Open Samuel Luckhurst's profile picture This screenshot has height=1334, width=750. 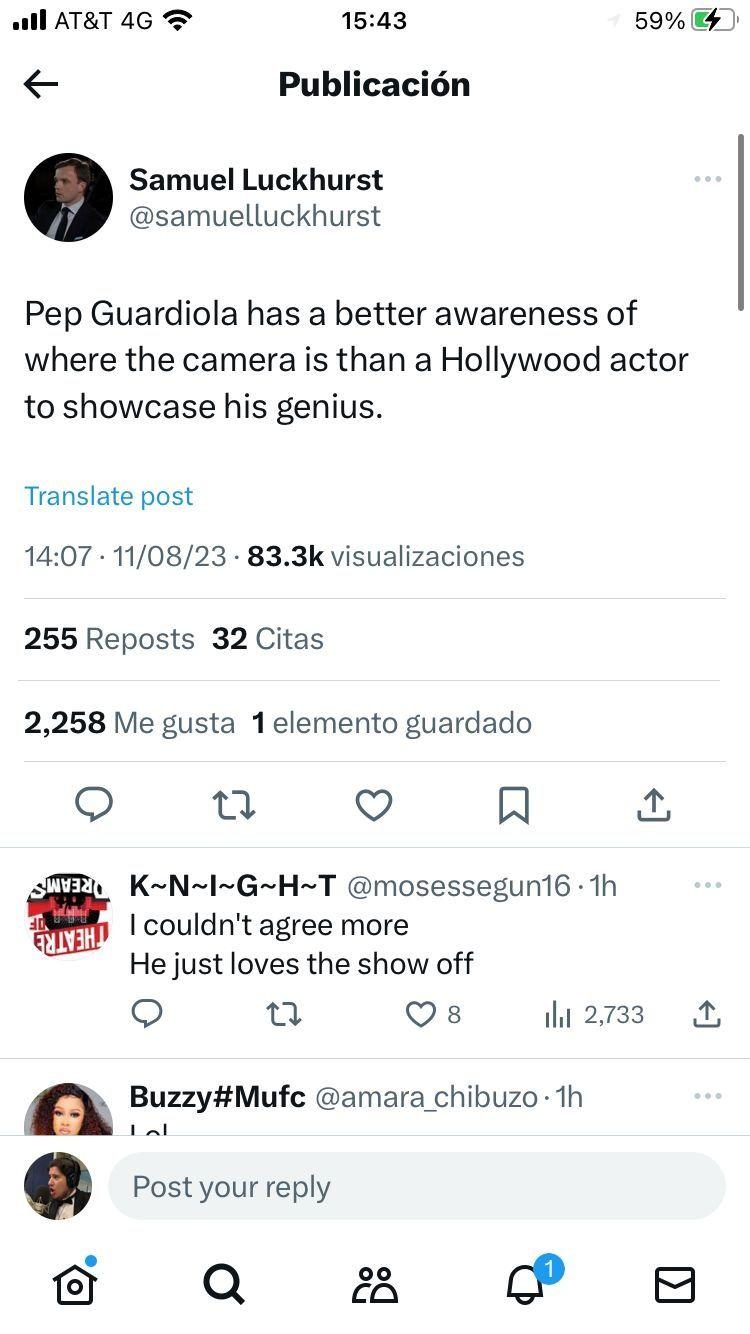pyautogui.click(x=68, y=197)
